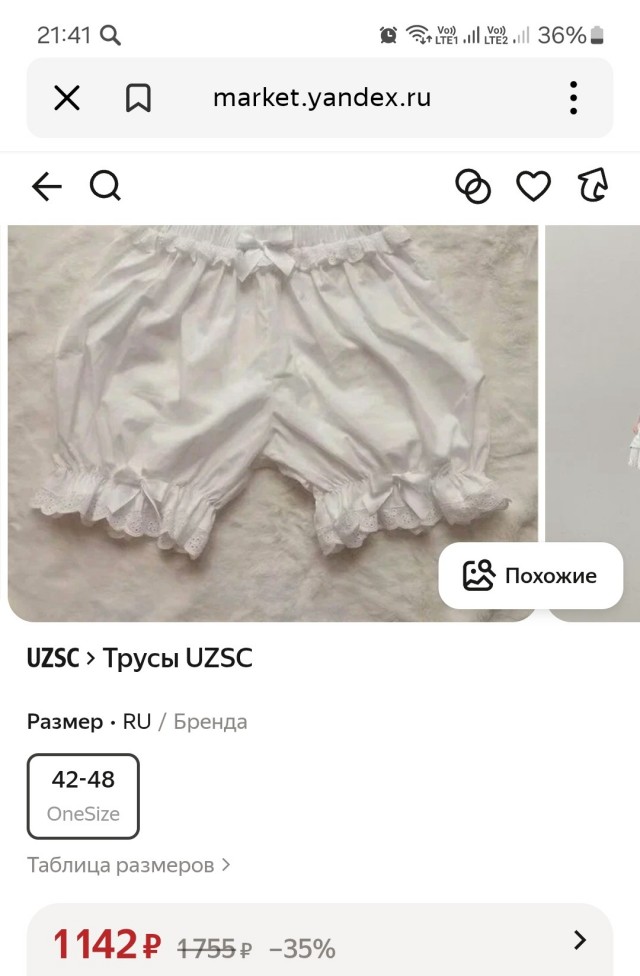Open product search magnifier
640x976 pixels.
105,186
